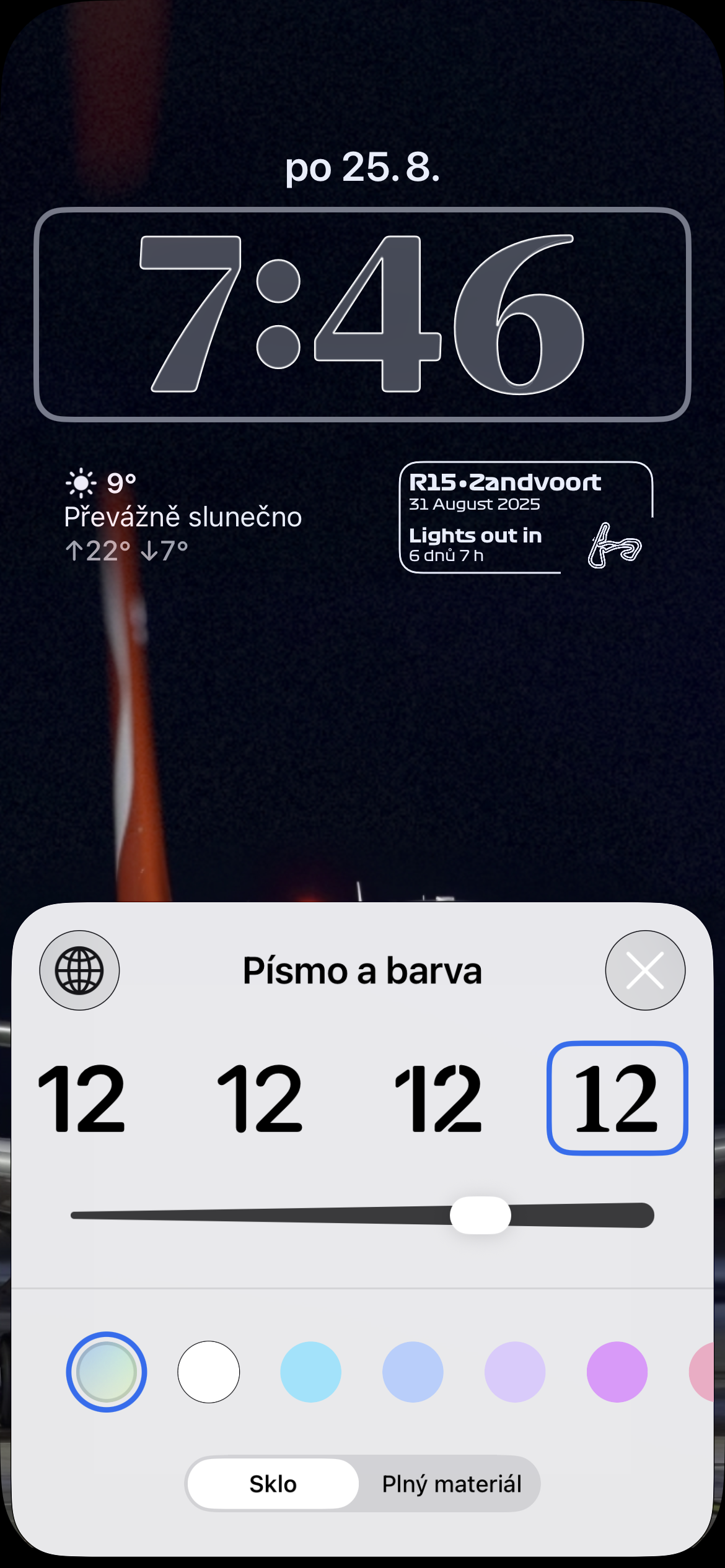The image size is (725, 1568).
Task: Close the Písmo a barva panel
Action: [645, 970]
